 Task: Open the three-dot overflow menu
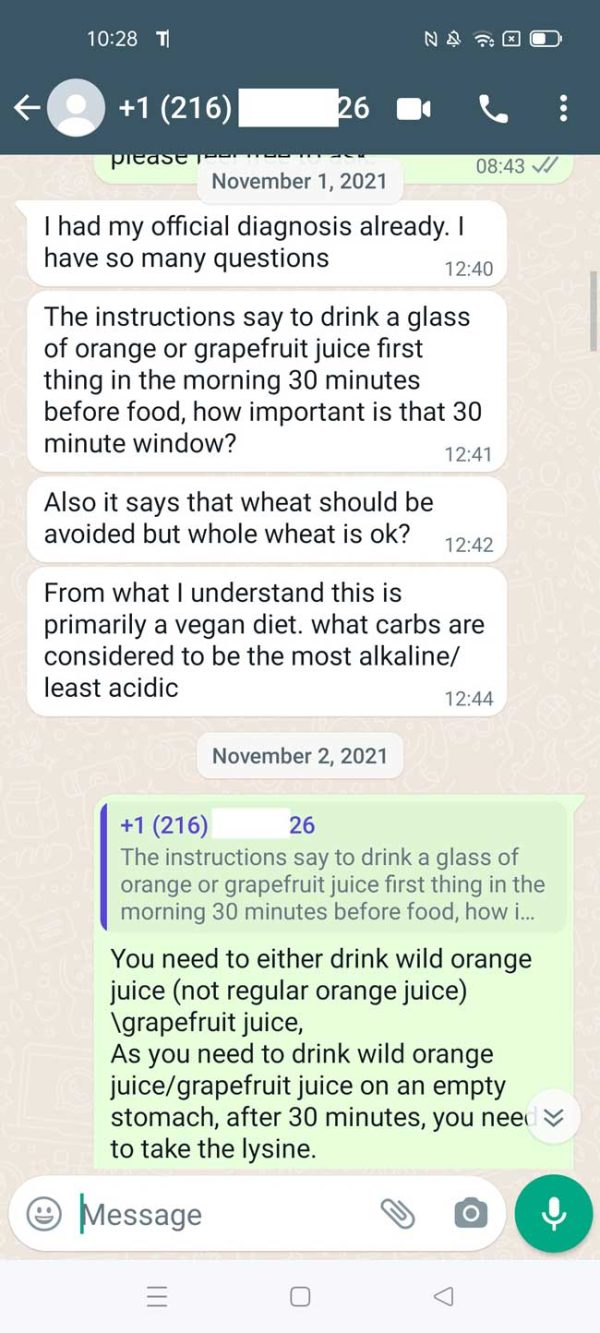(564, 108)
